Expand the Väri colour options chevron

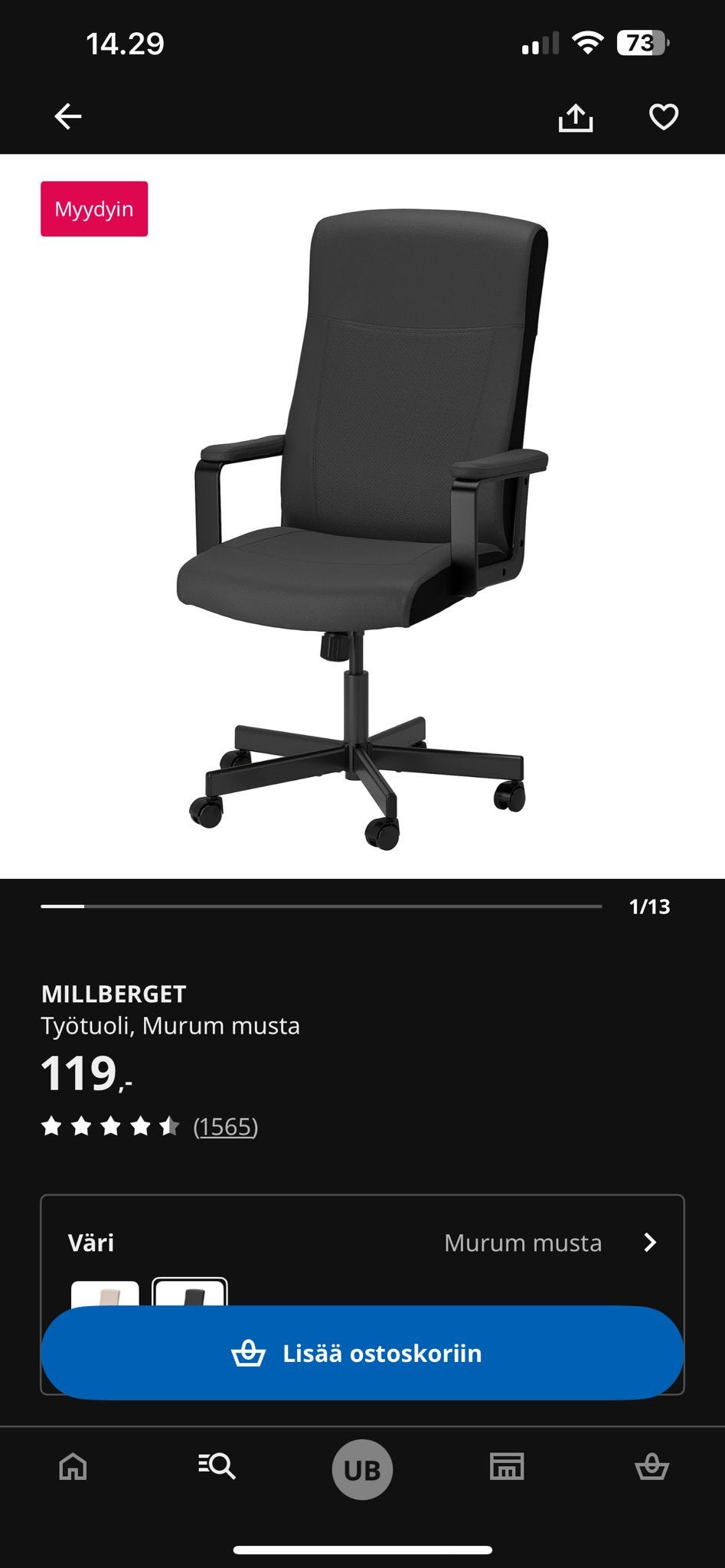click(650, 1242)
